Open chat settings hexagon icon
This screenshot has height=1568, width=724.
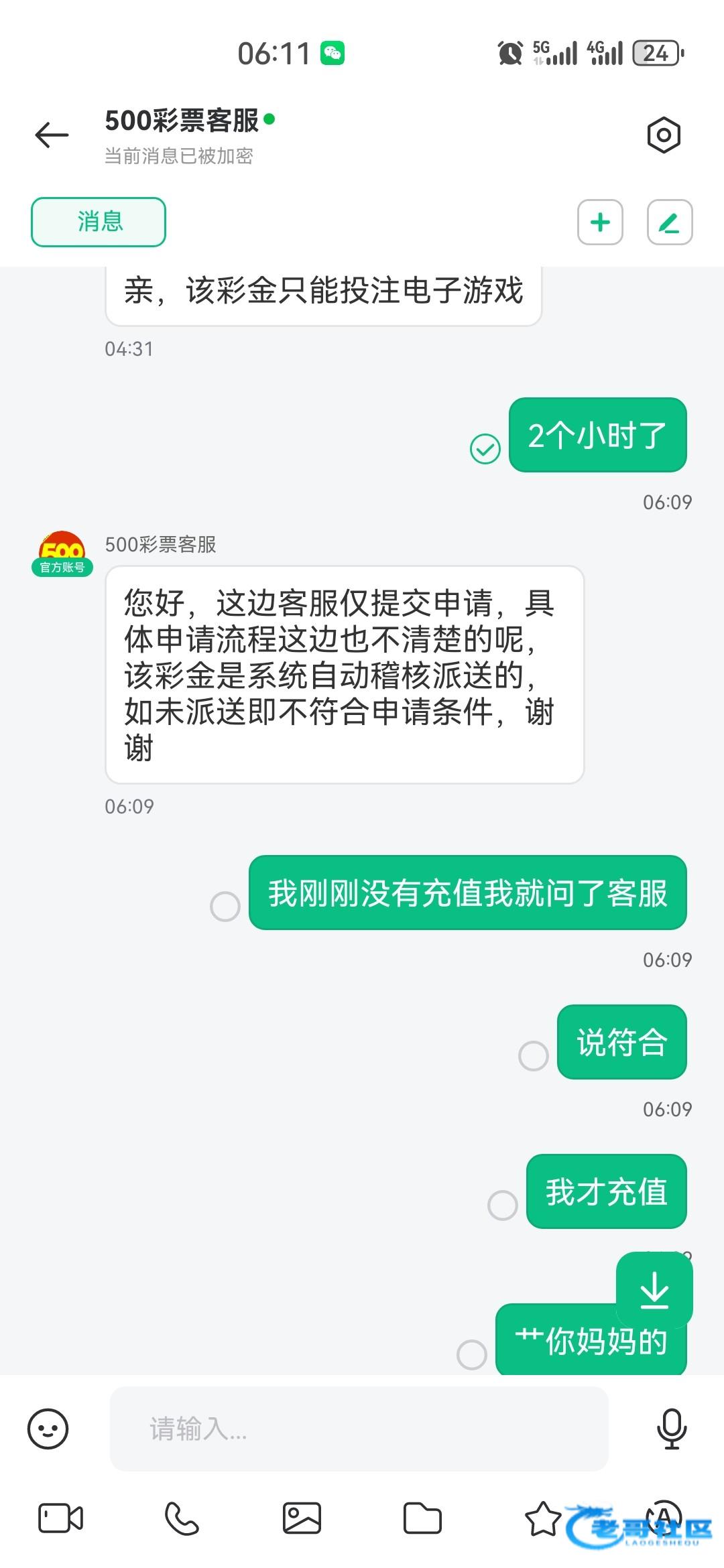664,135
